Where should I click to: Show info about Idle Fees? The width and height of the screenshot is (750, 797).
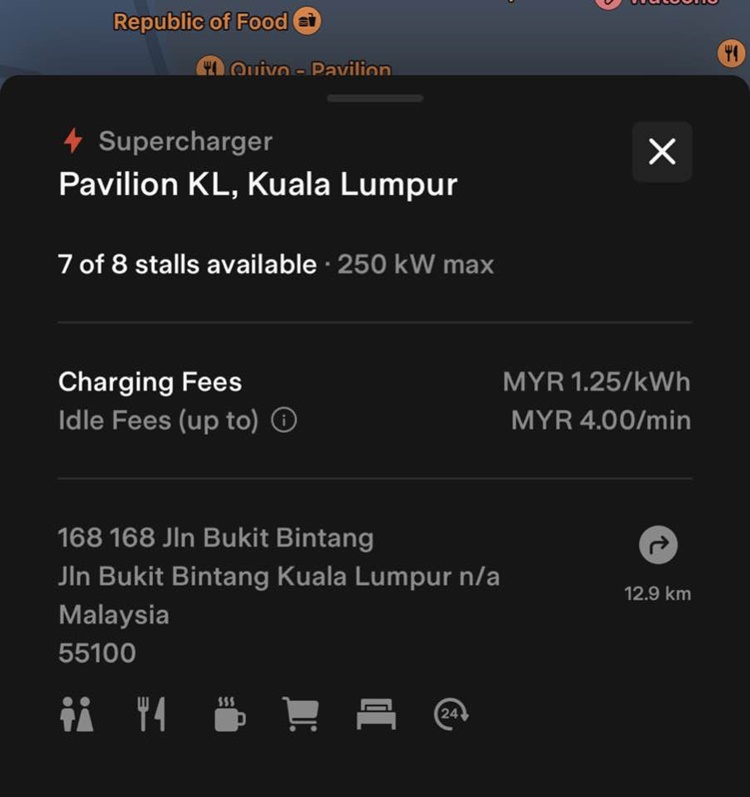[284, 421]
